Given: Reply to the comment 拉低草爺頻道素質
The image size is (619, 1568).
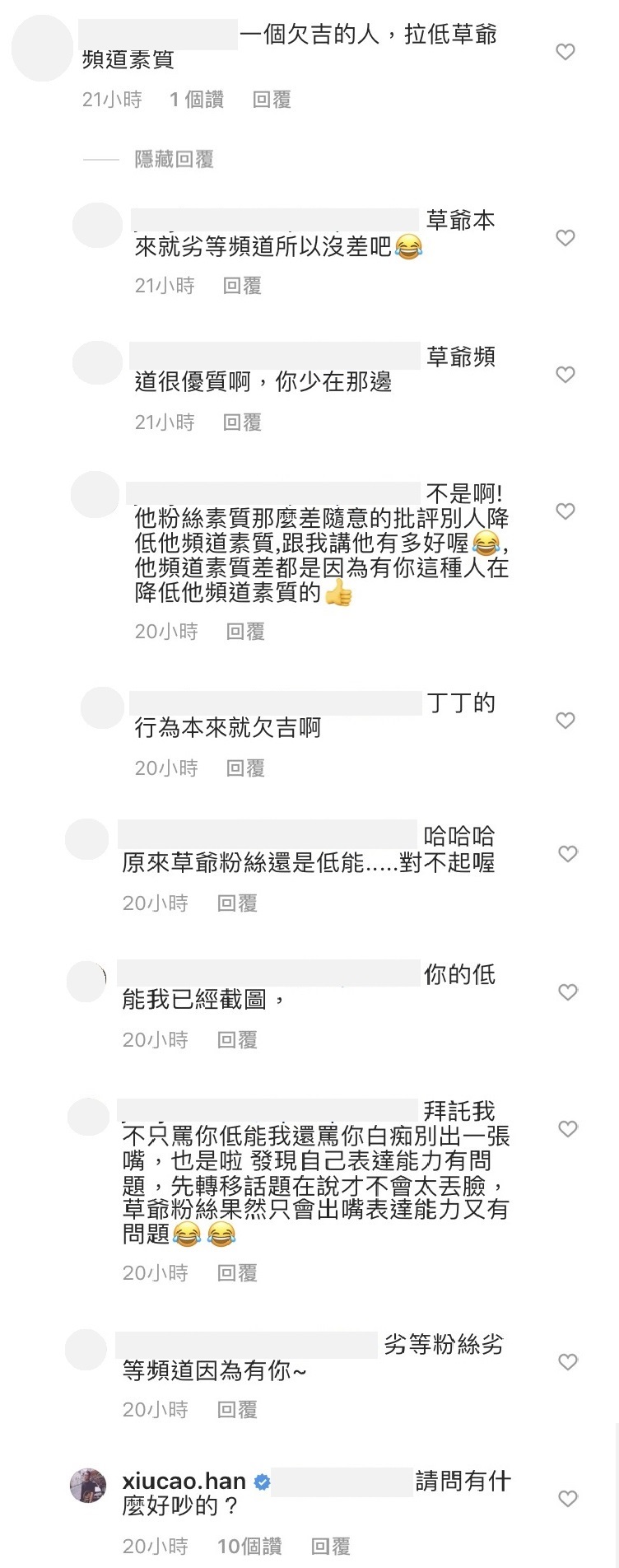Looking at the screenshot, I should (272, 100).
